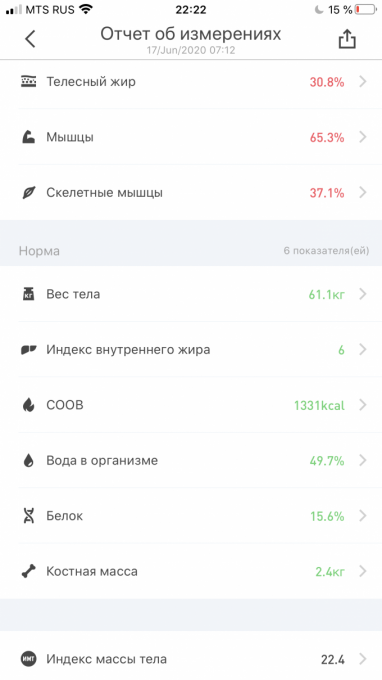Go back from the measurement report
The height and width of the screenshot is (680, 382).
[30, 39]
